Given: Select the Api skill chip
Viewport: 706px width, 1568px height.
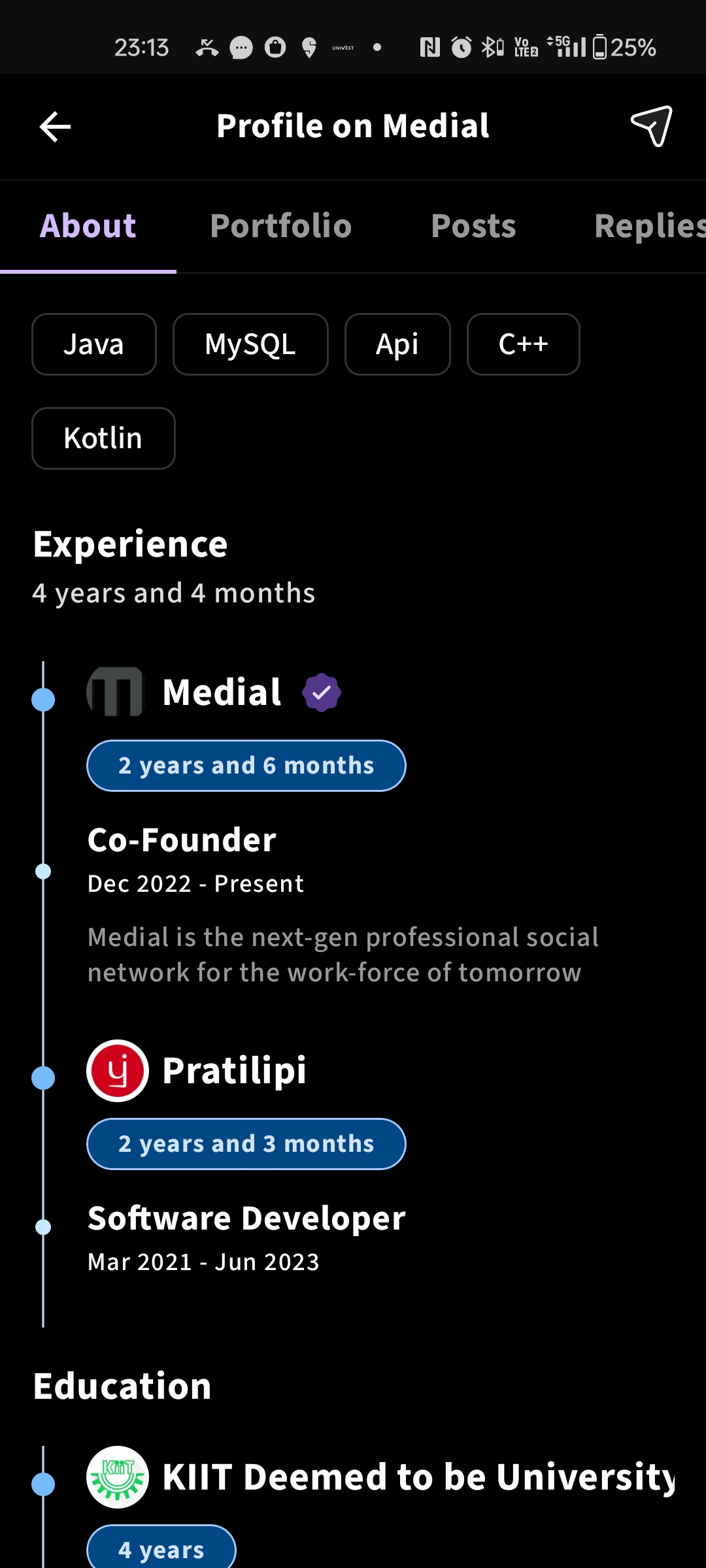Looking at the screenshot, I should [397, 344].
